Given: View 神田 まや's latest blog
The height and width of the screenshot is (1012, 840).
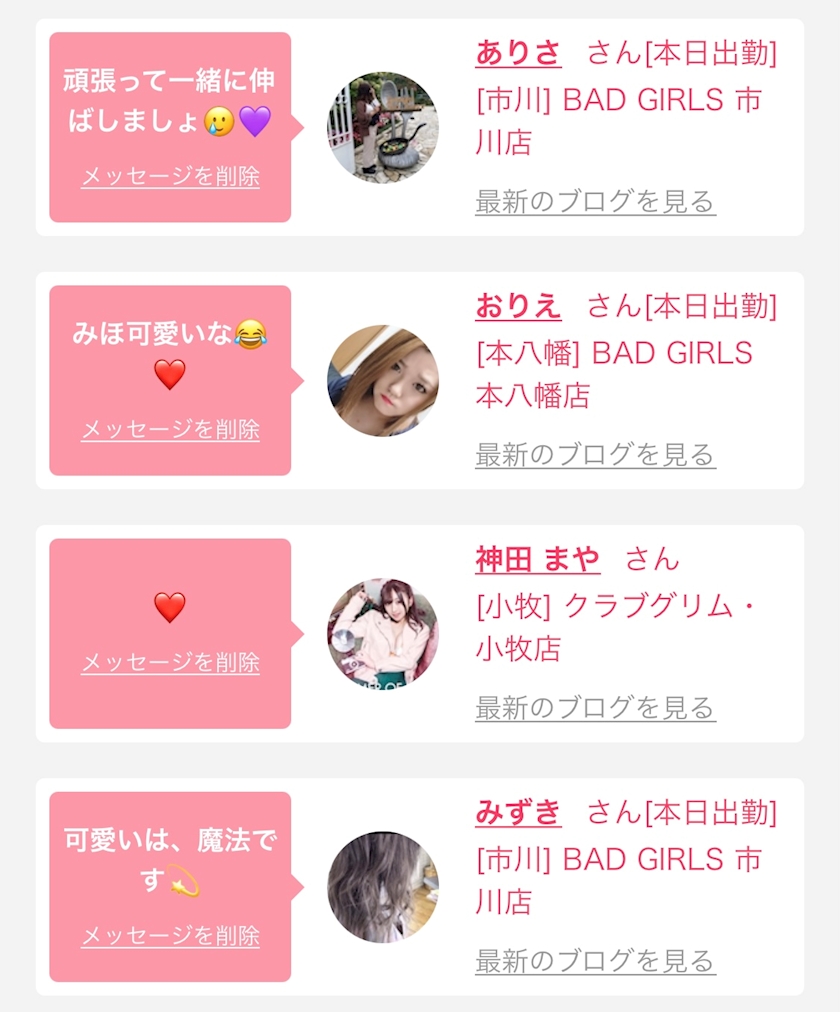Looking at the screenshot, I should (595, 707).
